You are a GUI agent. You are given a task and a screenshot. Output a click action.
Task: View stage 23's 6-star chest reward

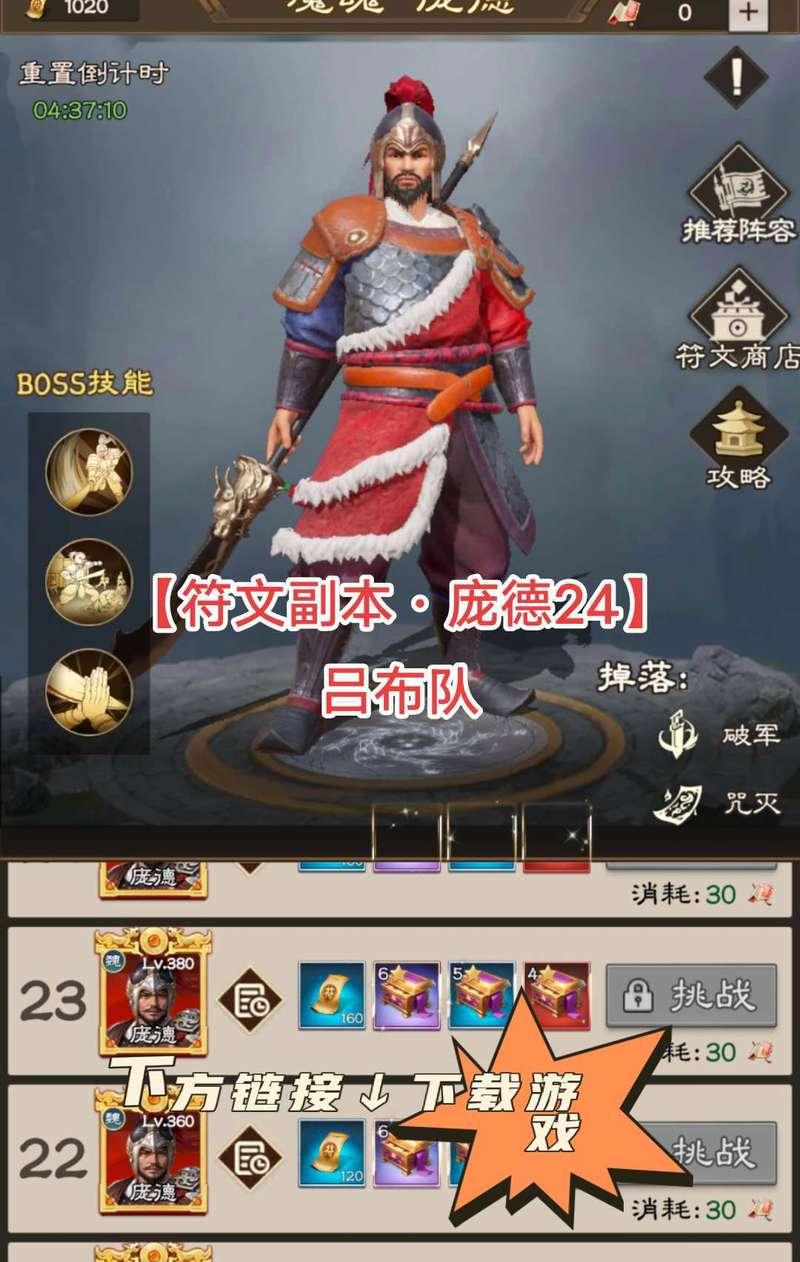coord(406,996)
